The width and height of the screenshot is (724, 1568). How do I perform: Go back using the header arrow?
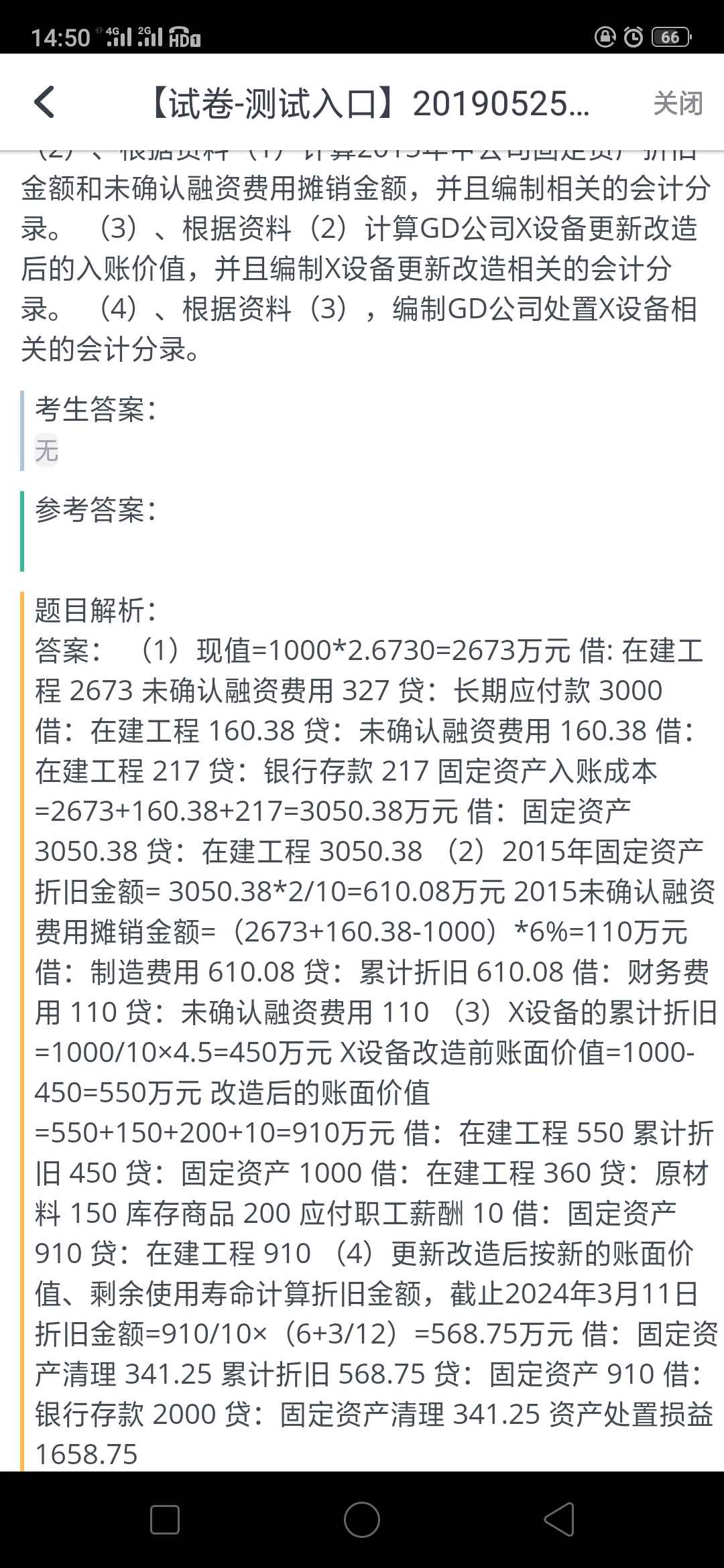click(44, 103)
